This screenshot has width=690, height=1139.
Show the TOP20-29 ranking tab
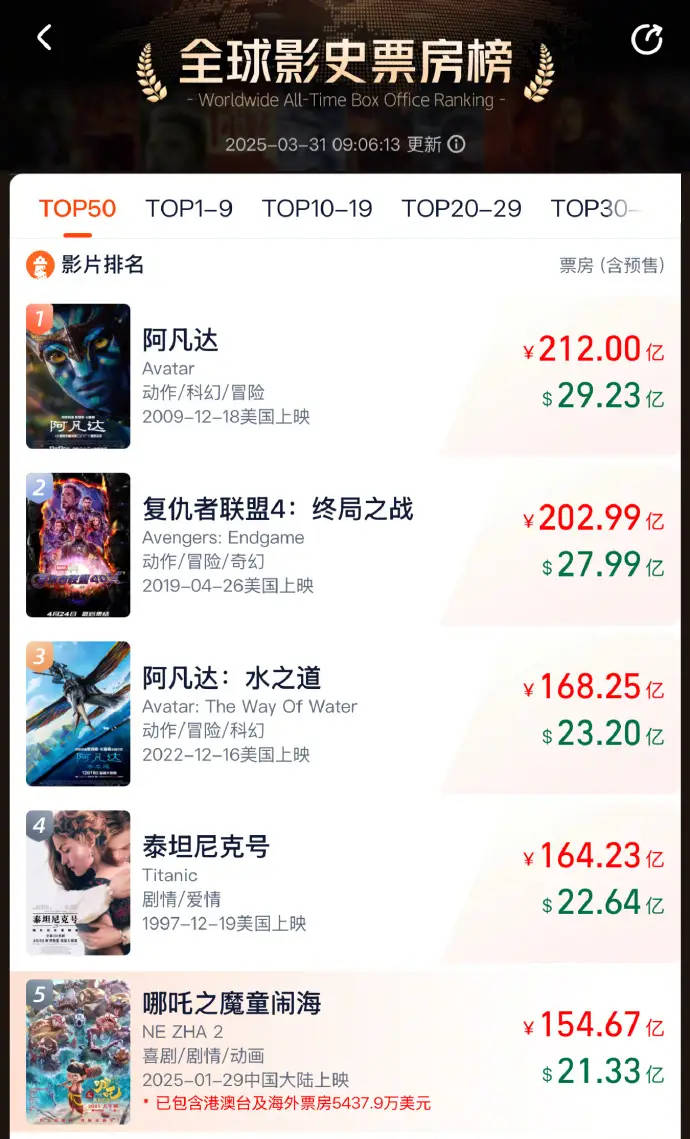point(461,208)
